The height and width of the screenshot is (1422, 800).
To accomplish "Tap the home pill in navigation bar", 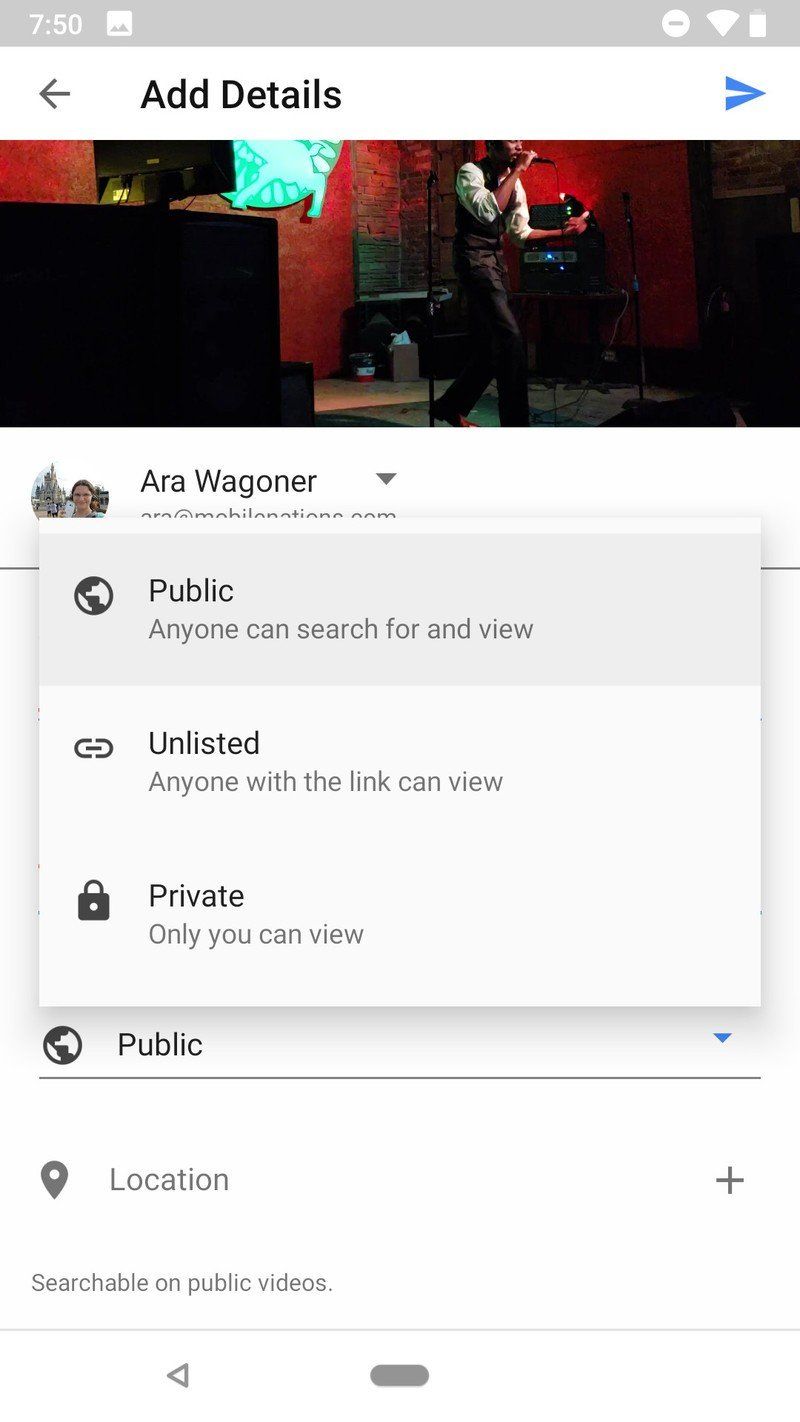I will (400, 1375).
